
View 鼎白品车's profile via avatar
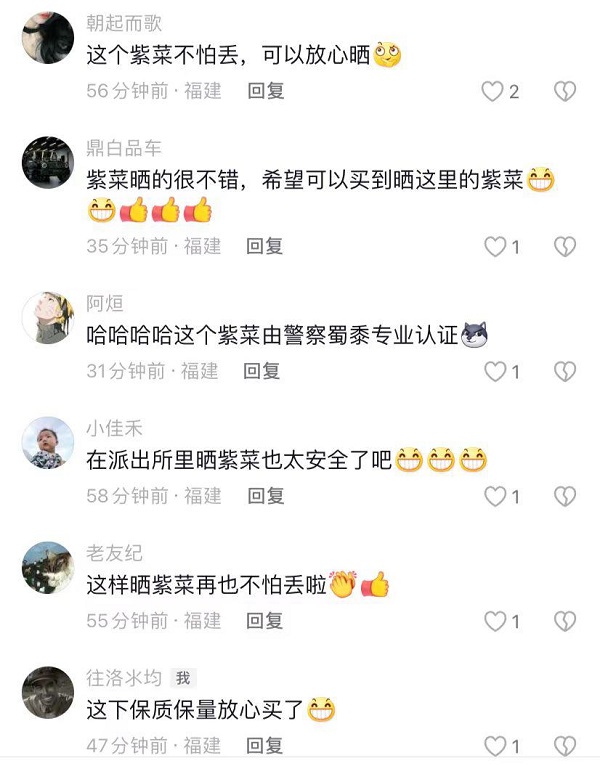pyautogui.click(x=48, y=162)
